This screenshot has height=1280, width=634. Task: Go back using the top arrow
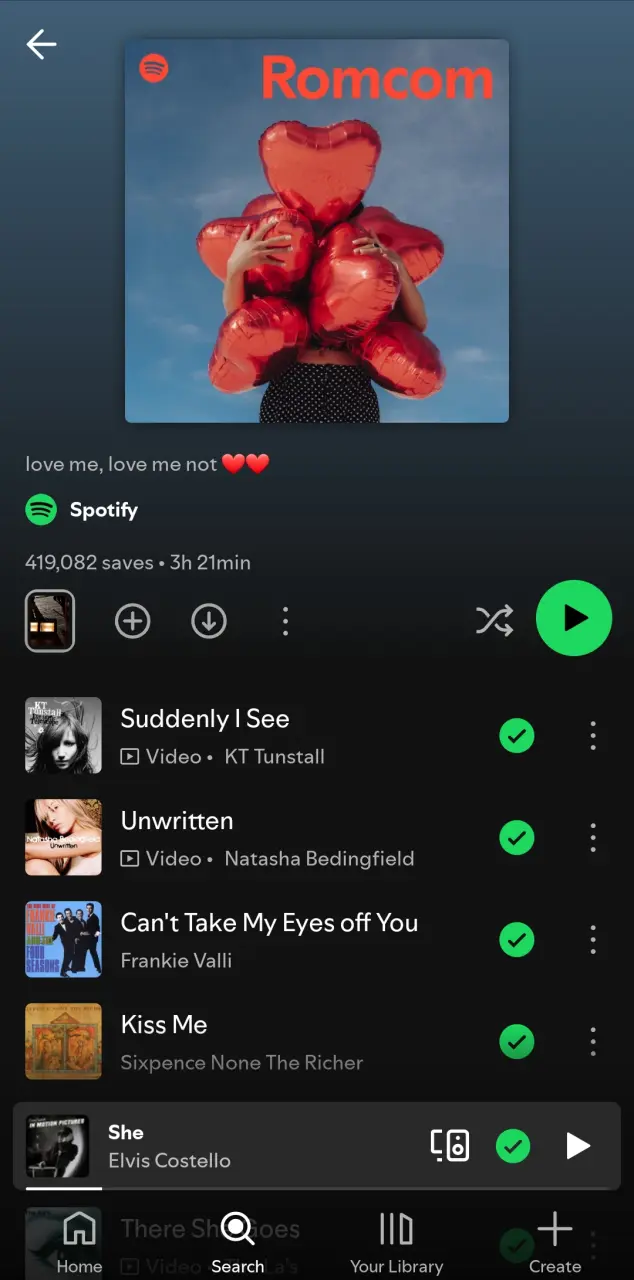pyautogui.click(x=41, y=44)
